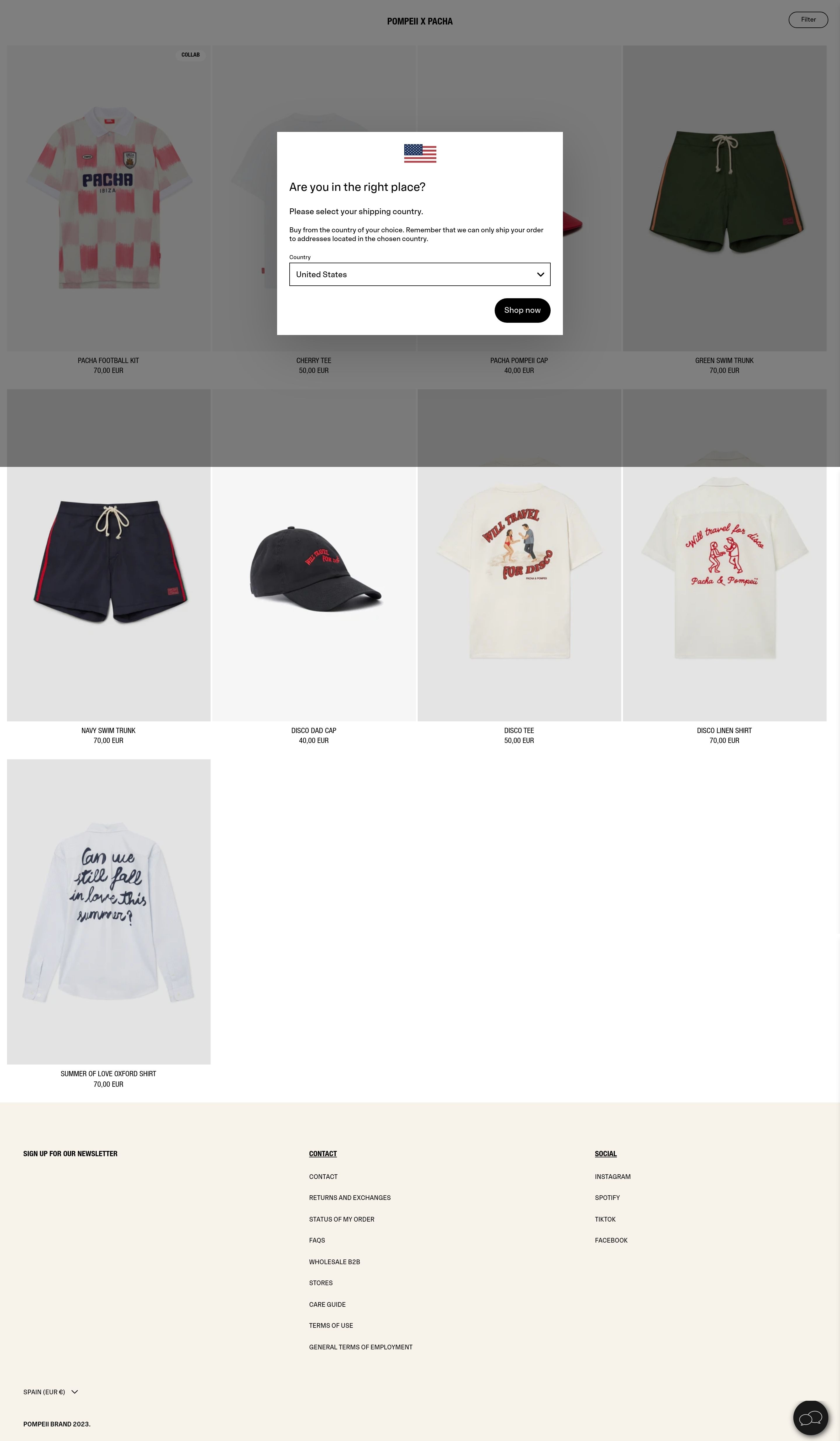840x1441 pixels.
Task: Tap the Shop now button
Action: [522, 310]
